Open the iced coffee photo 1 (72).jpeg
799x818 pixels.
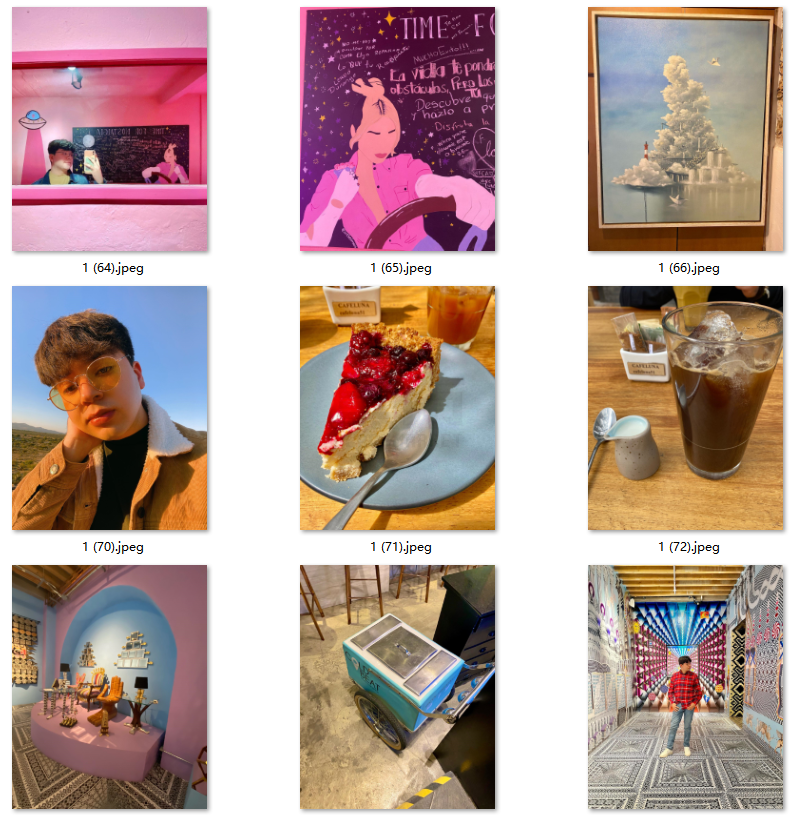(x=686, y=408)
